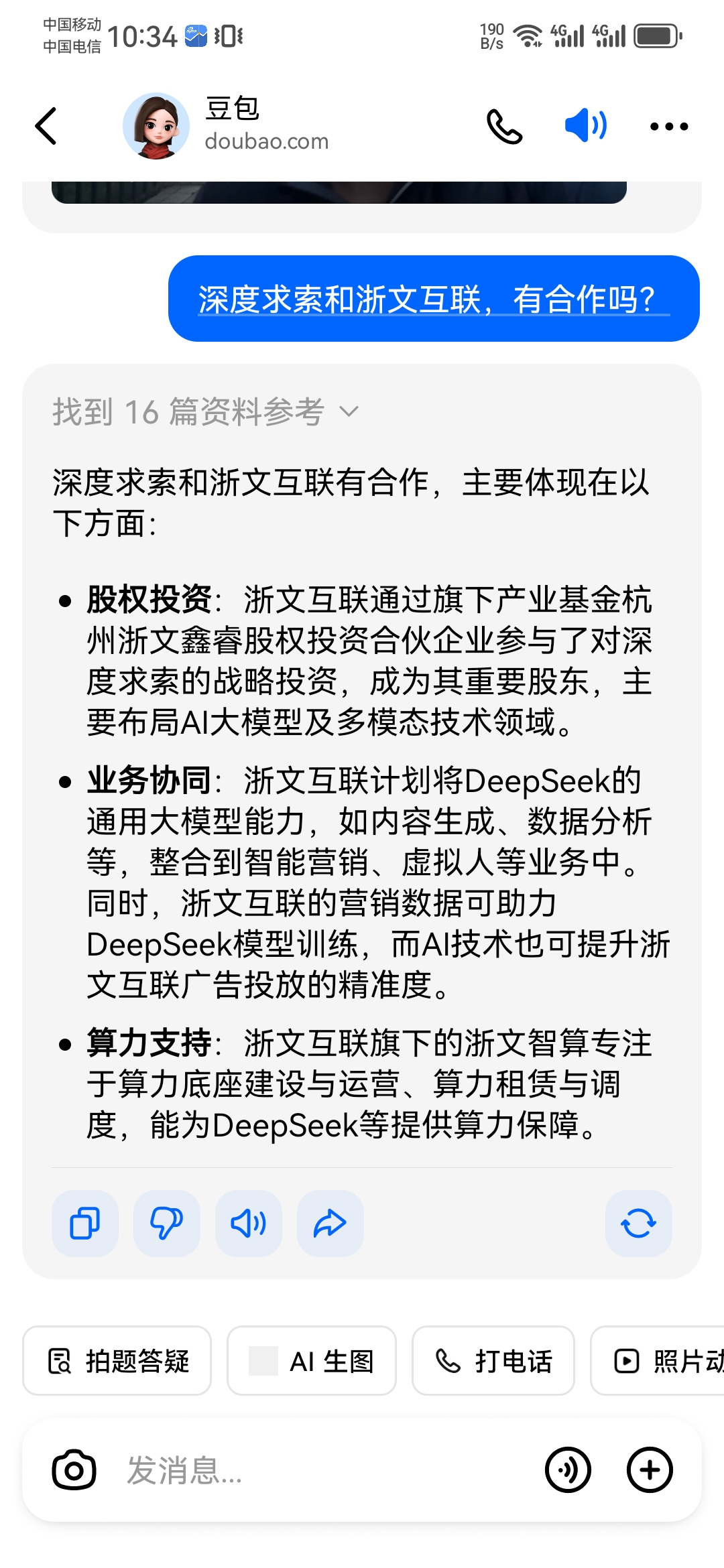Open the camera icon in the message bar
The image size is (724, 1568).
(74, 1470)
